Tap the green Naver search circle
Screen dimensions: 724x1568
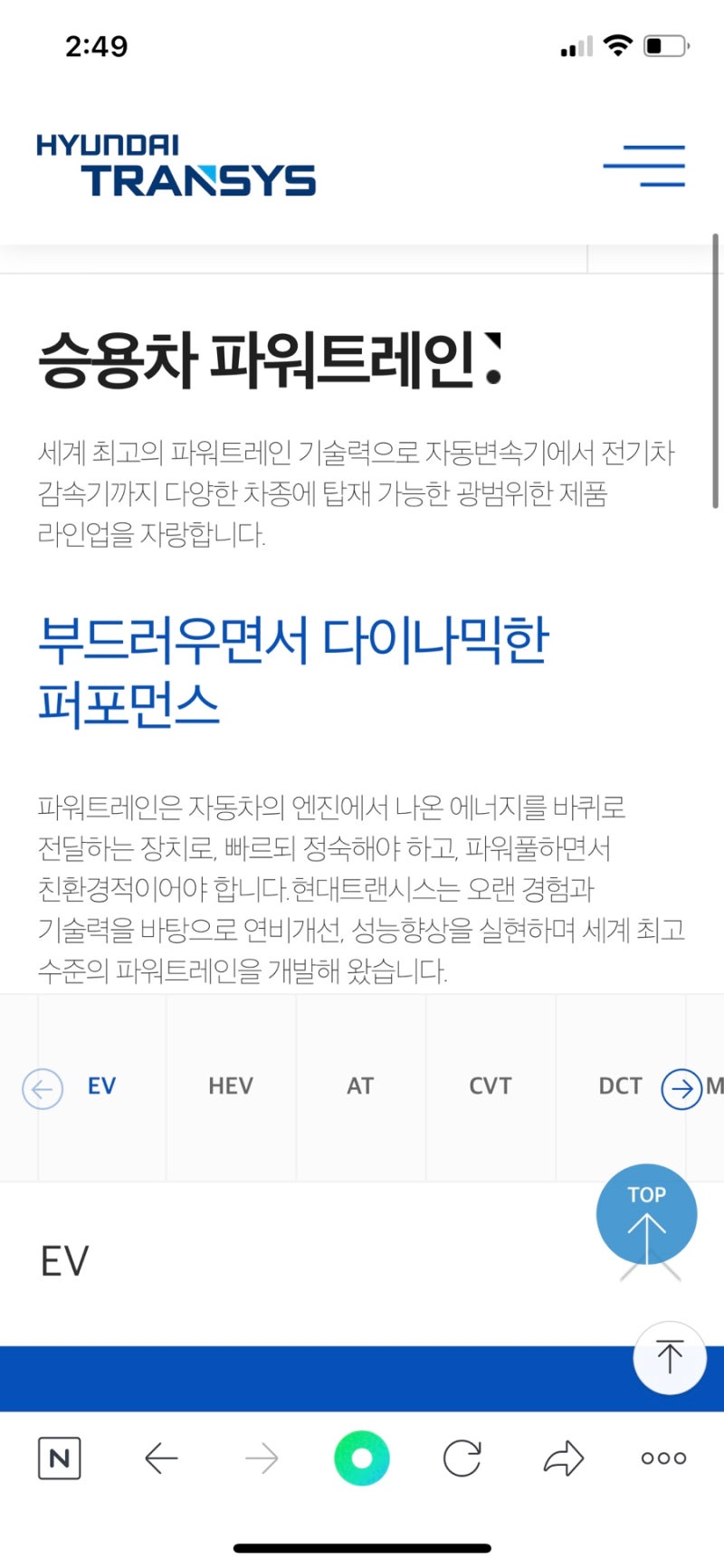click(362, 1458)
